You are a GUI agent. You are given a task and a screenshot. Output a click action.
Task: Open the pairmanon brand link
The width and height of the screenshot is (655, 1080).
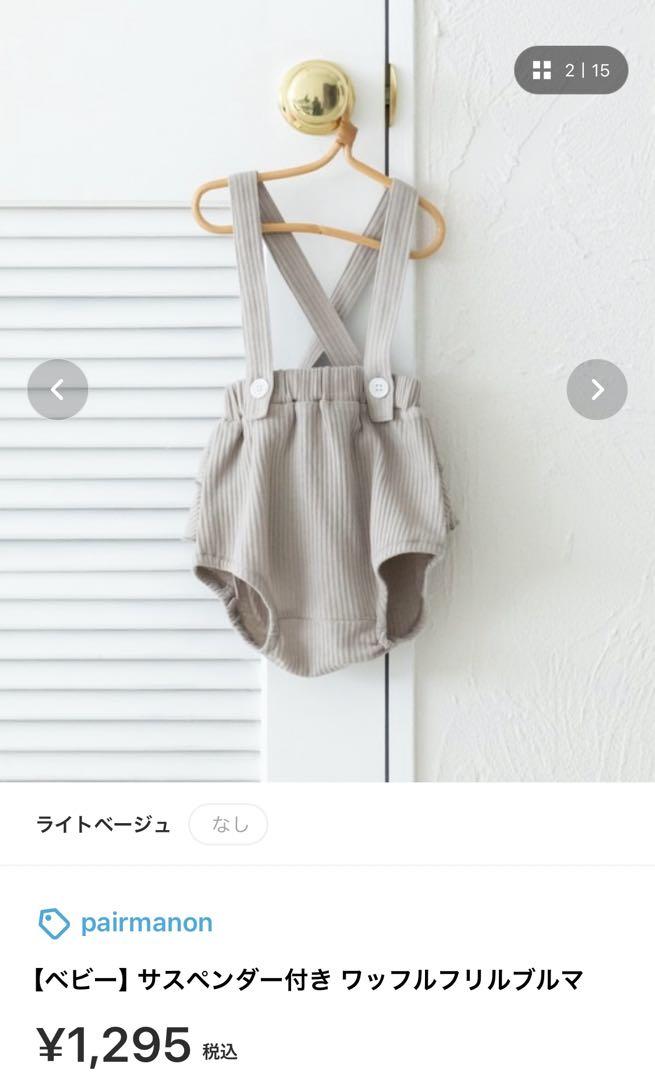(x=145, y=922)
